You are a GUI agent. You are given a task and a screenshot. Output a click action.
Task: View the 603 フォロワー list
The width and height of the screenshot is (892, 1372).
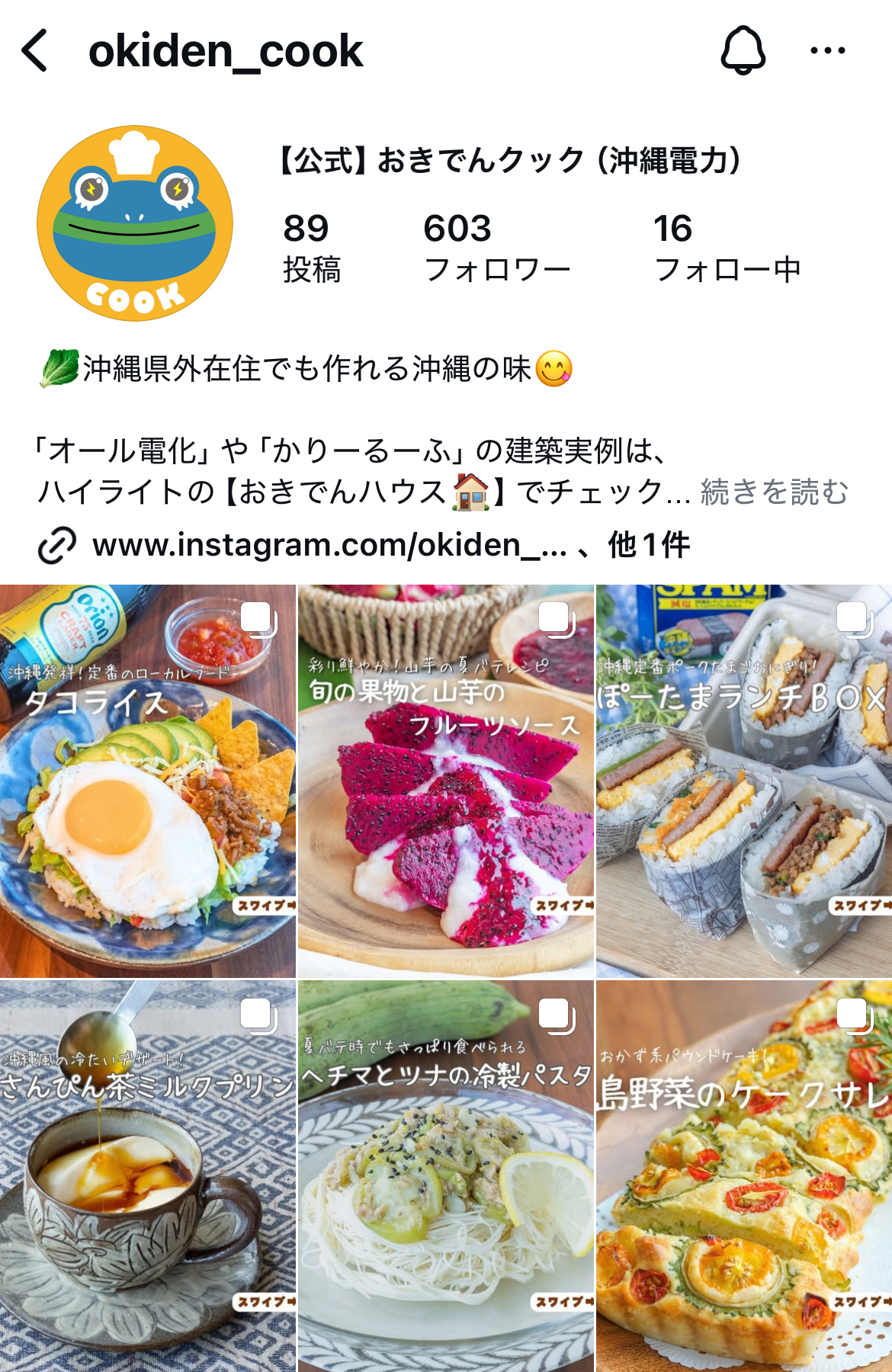496,248
